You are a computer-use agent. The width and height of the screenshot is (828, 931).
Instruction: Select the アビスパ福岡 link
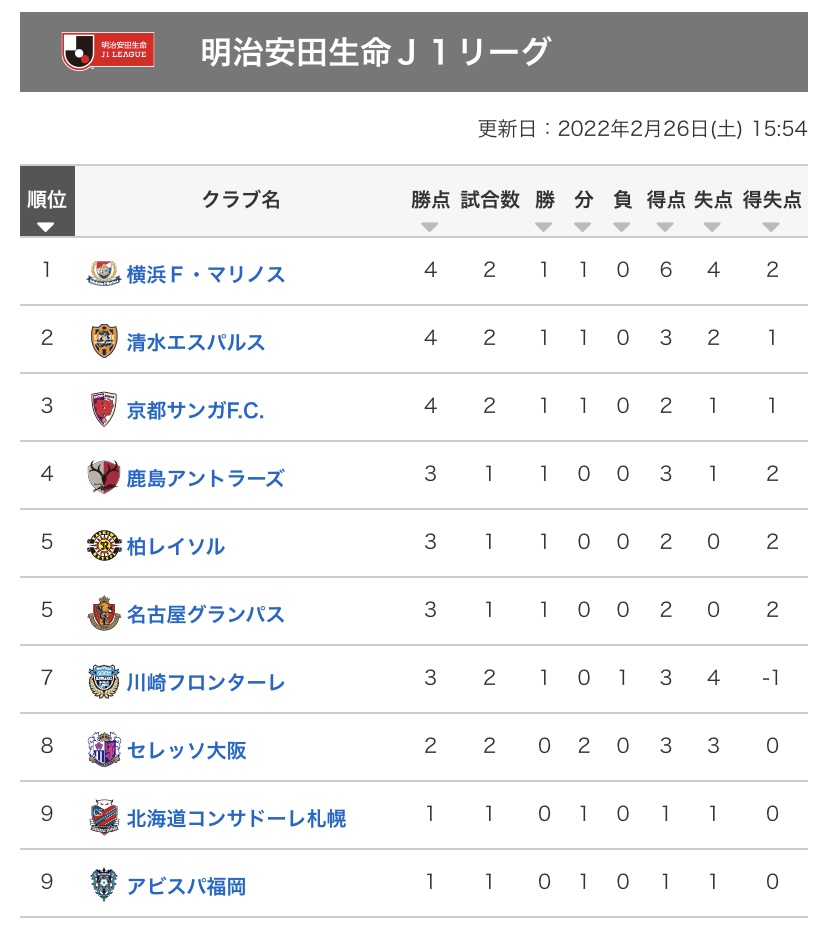[186, 886]
